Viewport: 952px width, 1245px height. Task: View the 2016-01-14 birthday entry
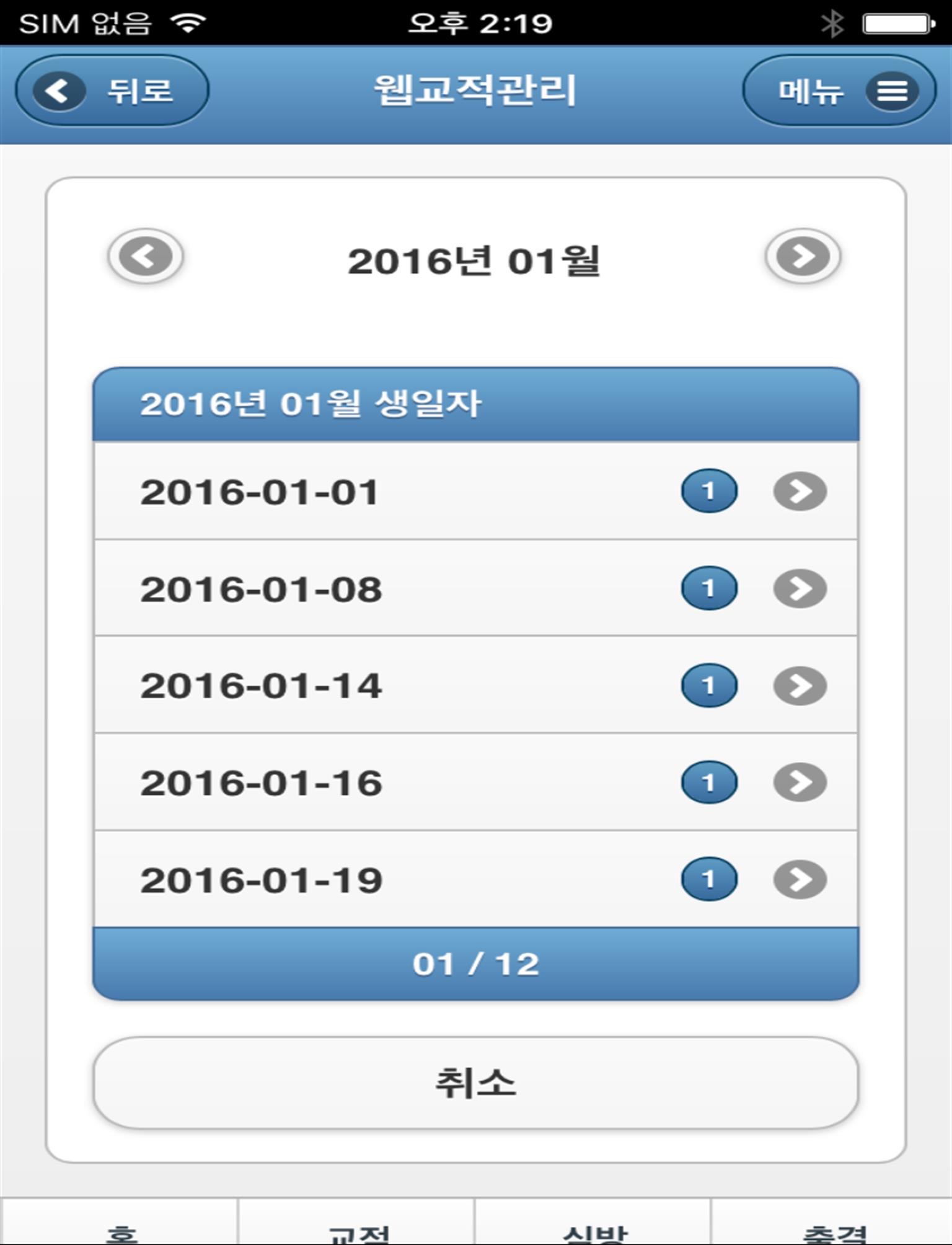tap(475, 685)
